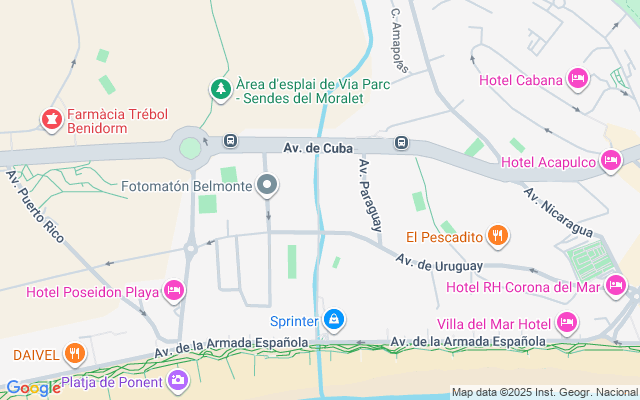640x400 pixels.
Task: Select the Hotel RH Corona del Mar pin
Action: tap(618, 289)
